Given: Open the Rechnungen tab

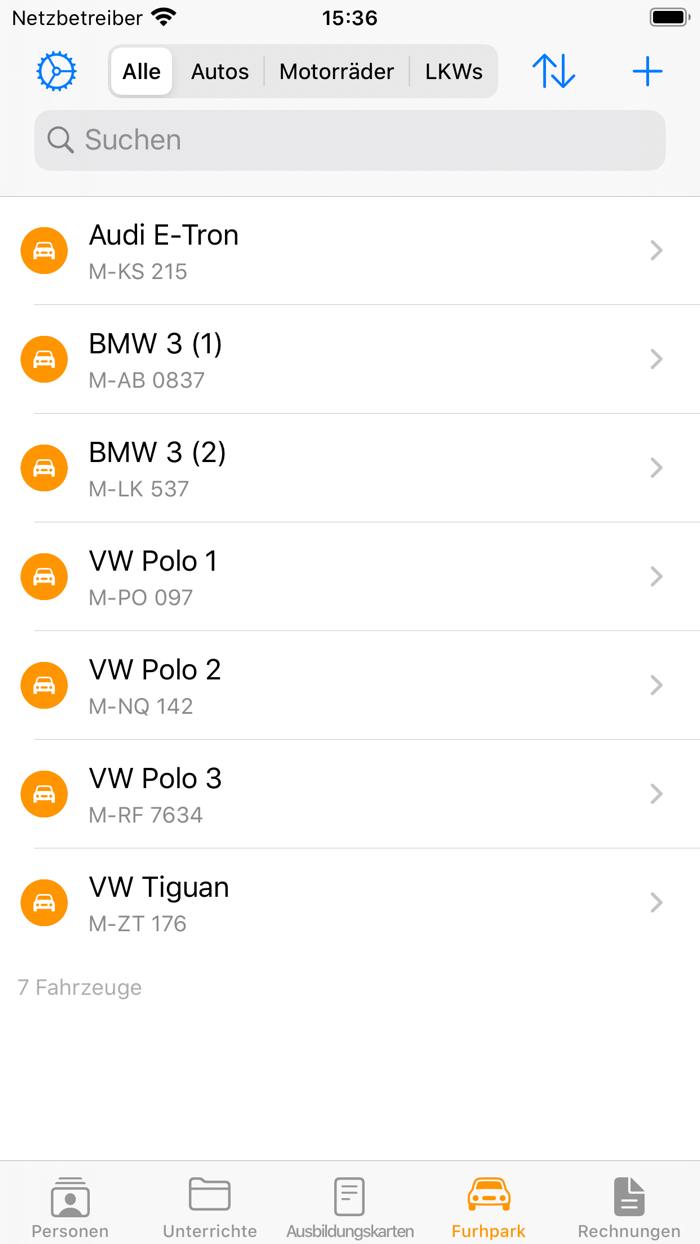Looking at the screenshot, I should (x=629, y=1206).
